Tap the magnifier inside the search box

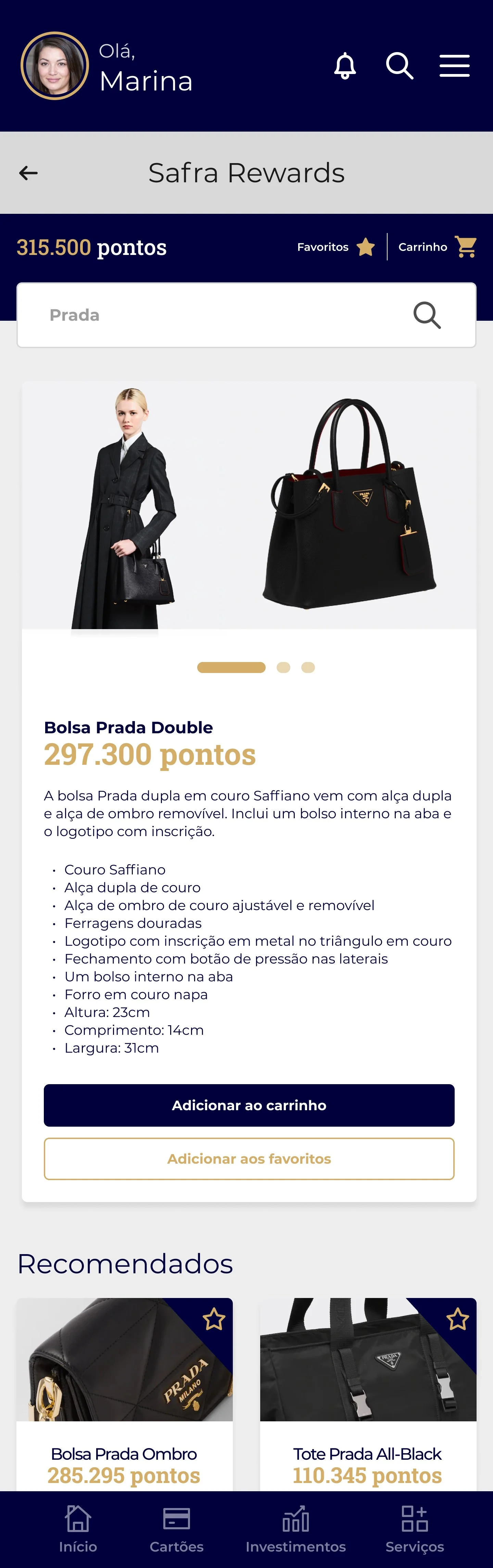coord(427,315)
